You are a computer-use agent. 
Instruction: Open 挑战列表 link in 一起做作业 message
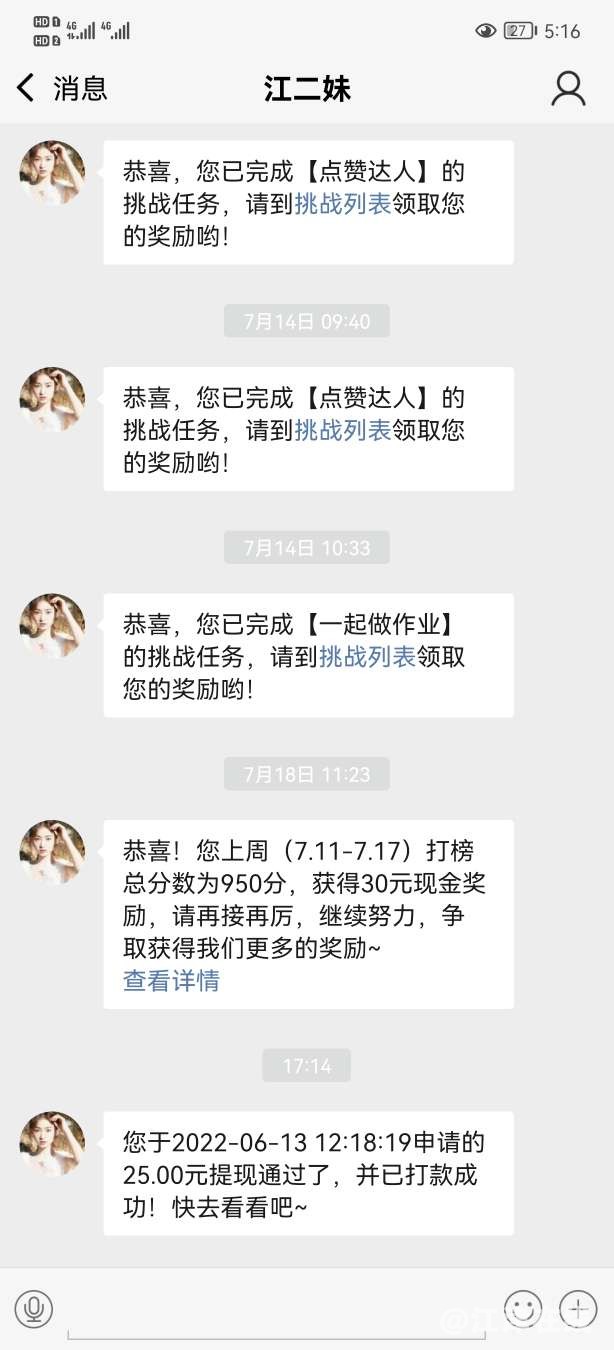point(366,657)
